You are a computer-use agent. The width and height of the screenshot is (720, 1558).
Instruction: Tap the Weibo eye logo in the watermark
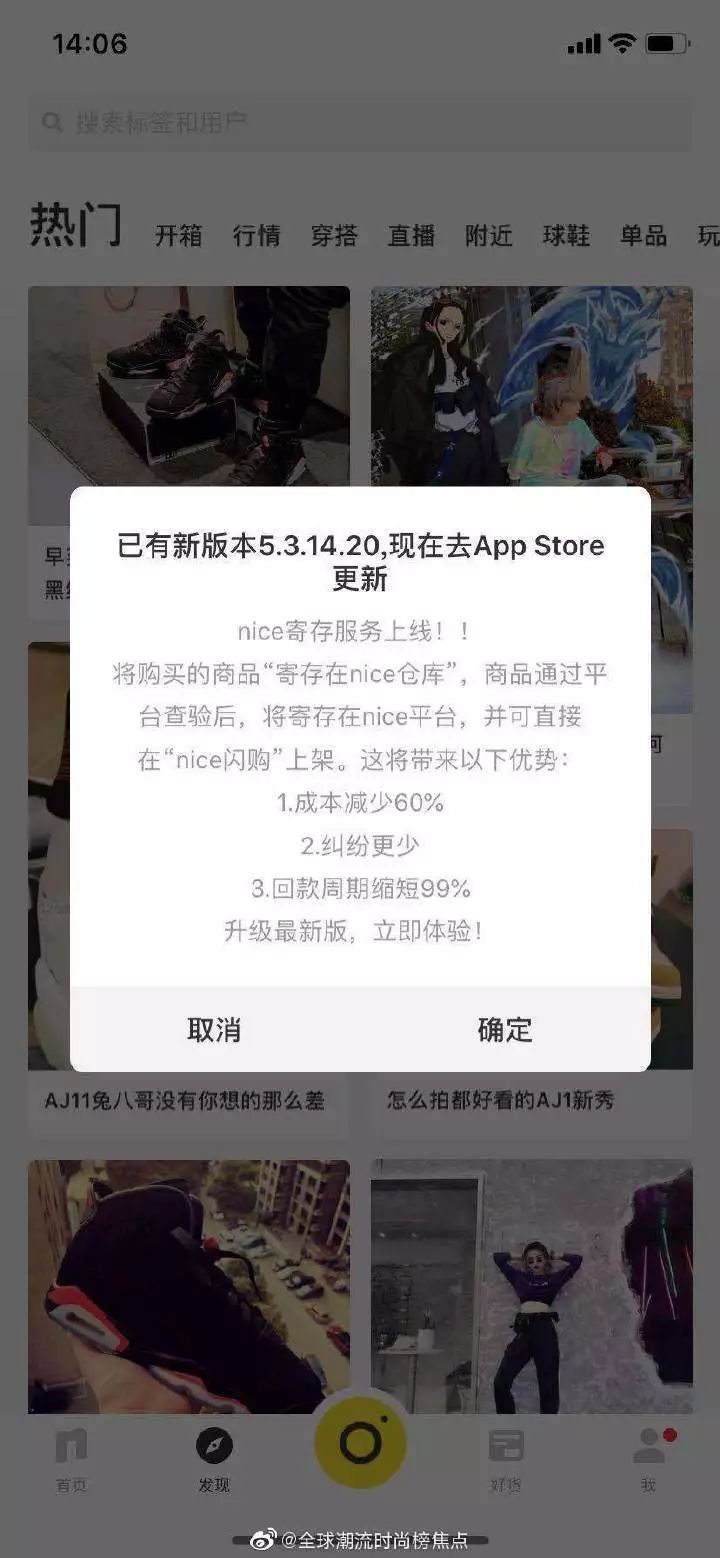[262, 1540]
